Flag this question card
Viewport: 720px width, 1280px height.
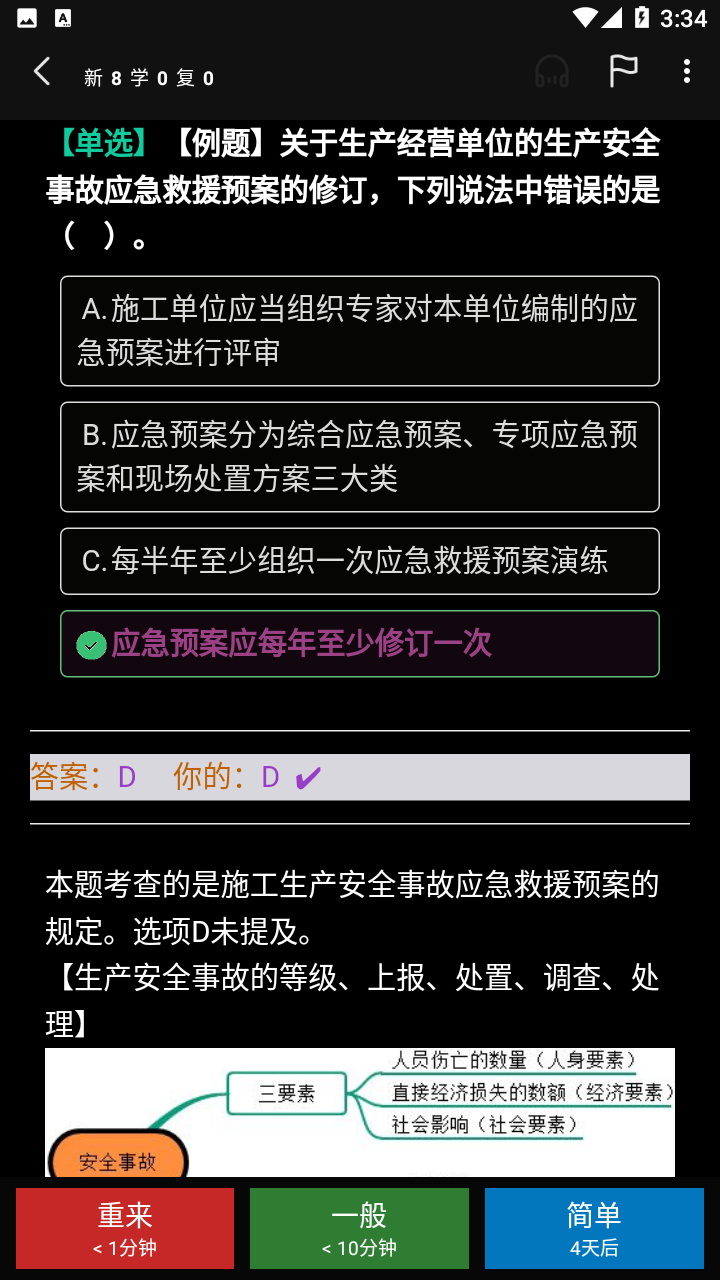(x=623, y=71)
